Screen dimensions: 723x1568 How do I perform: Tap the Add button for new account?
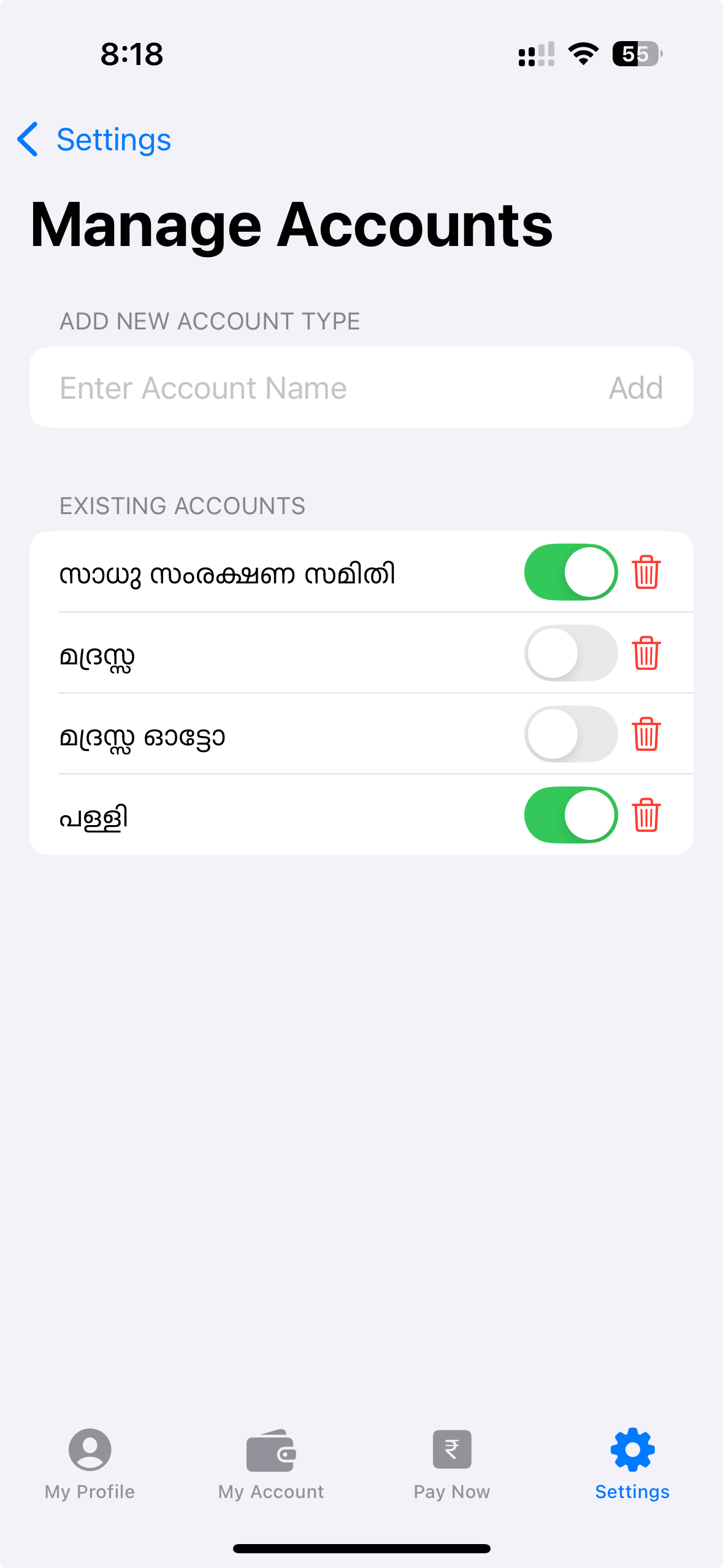635,388
